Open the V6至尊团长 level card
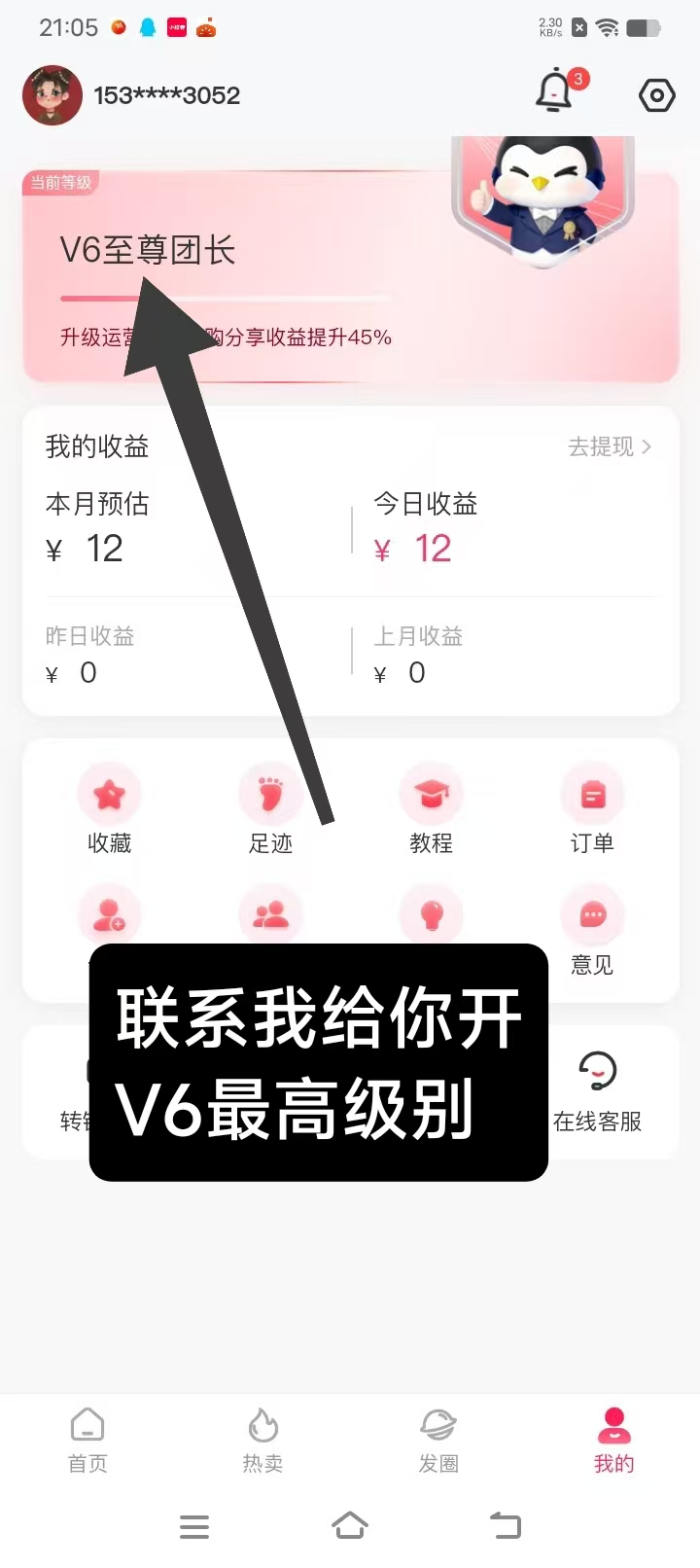This screenshot has width=700, height=1568. point(350,276)
